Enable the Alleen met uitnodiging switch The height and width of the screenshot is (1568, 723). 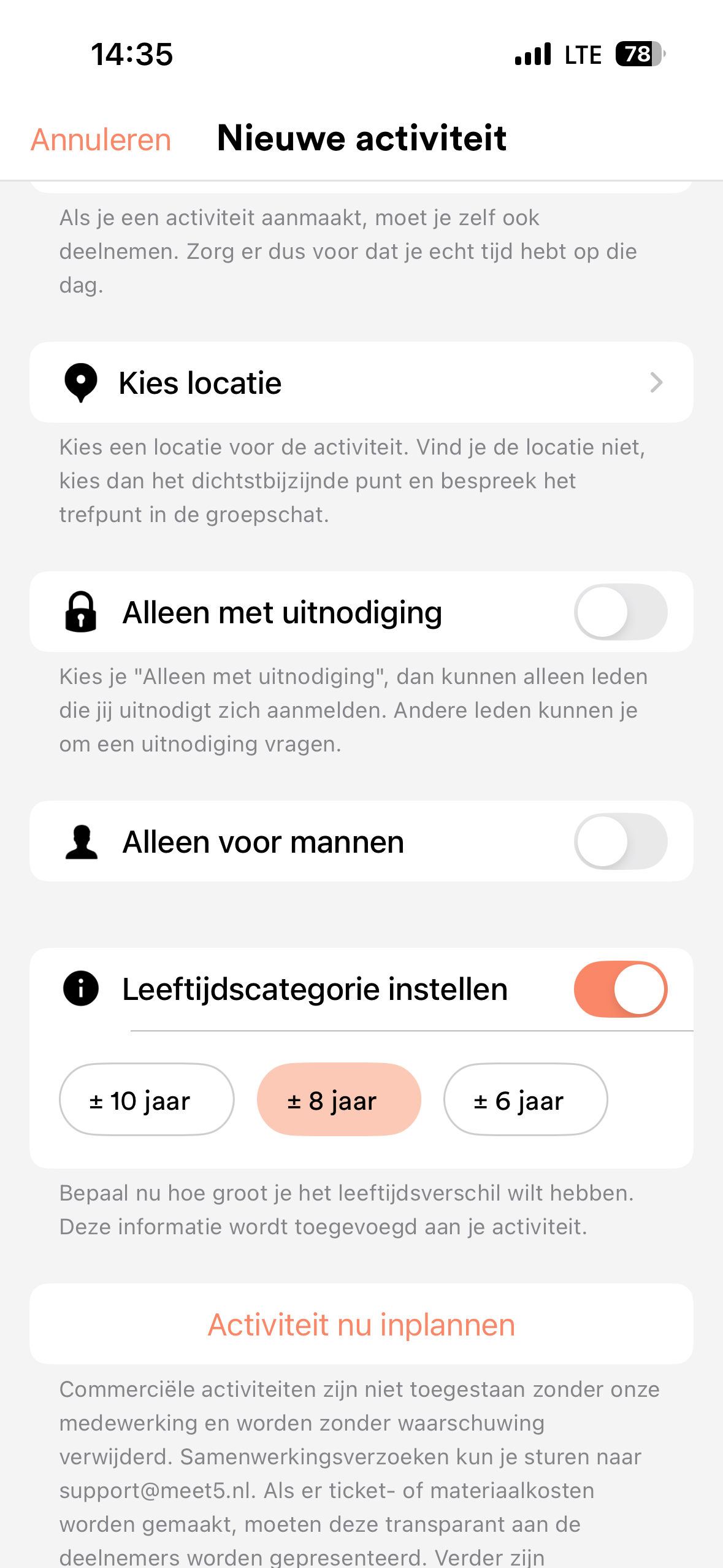(620, 612)
